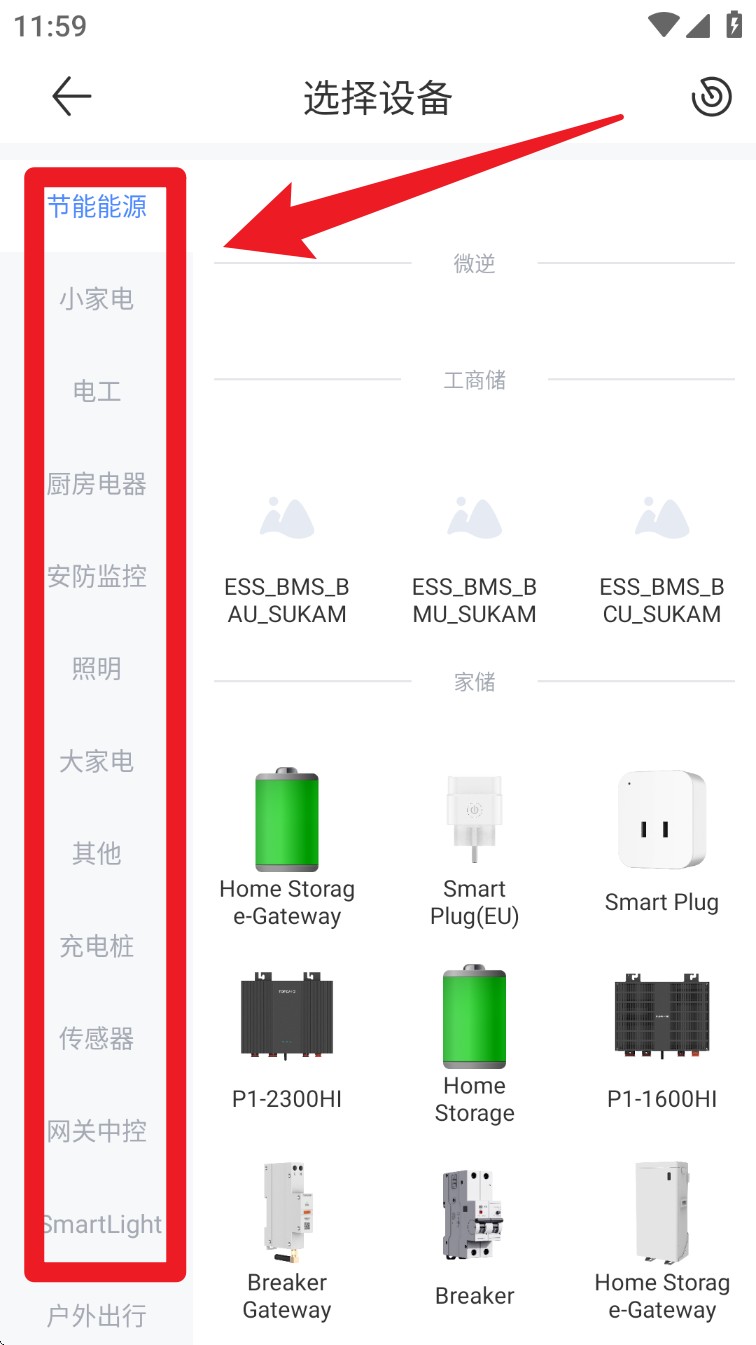The image size is (756, 1345).
Task: Select the 传感器 category
Action: (x=97, y=1038)
